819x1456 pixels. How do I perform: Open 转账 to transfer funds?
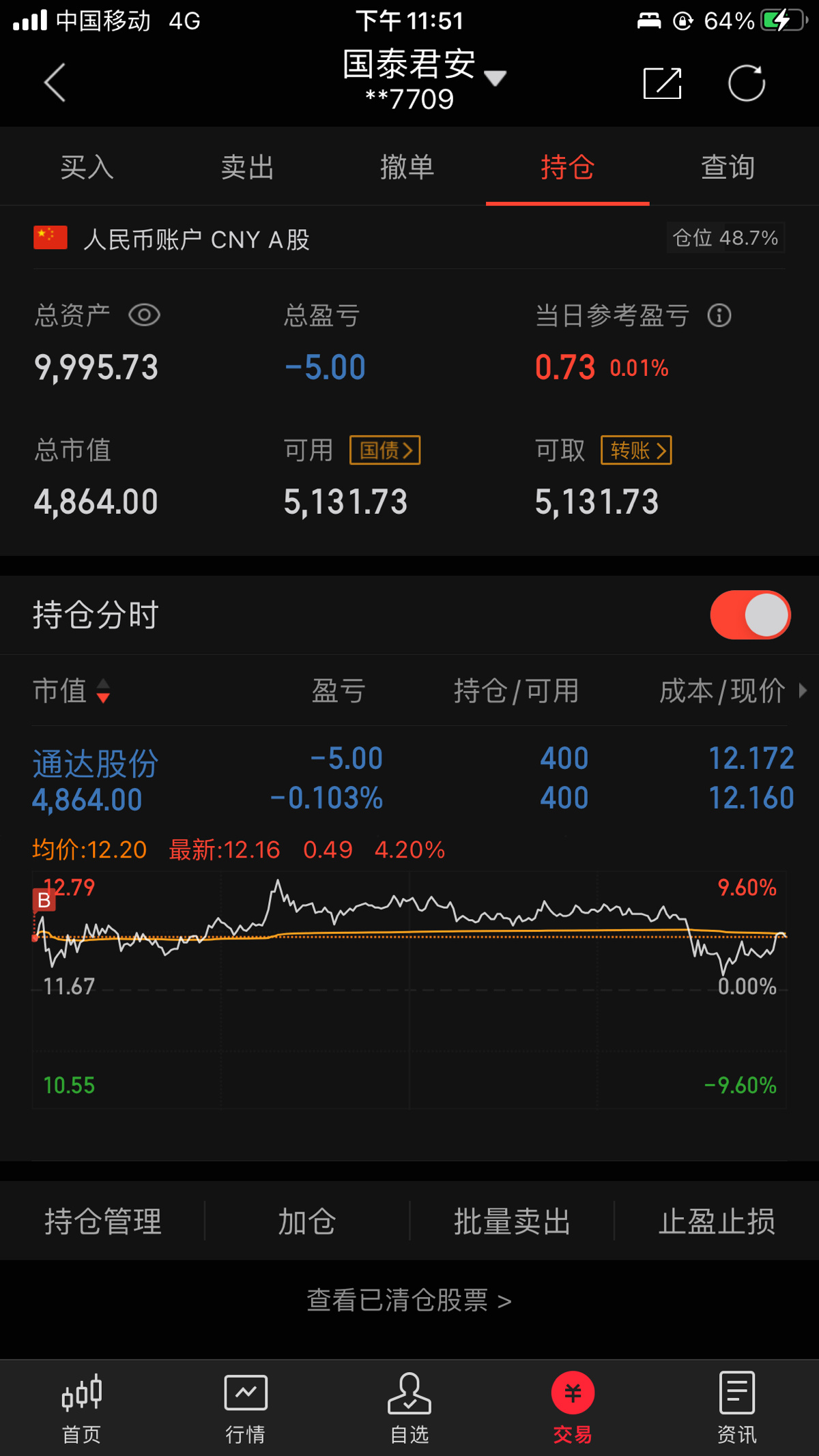click(636, 450)
